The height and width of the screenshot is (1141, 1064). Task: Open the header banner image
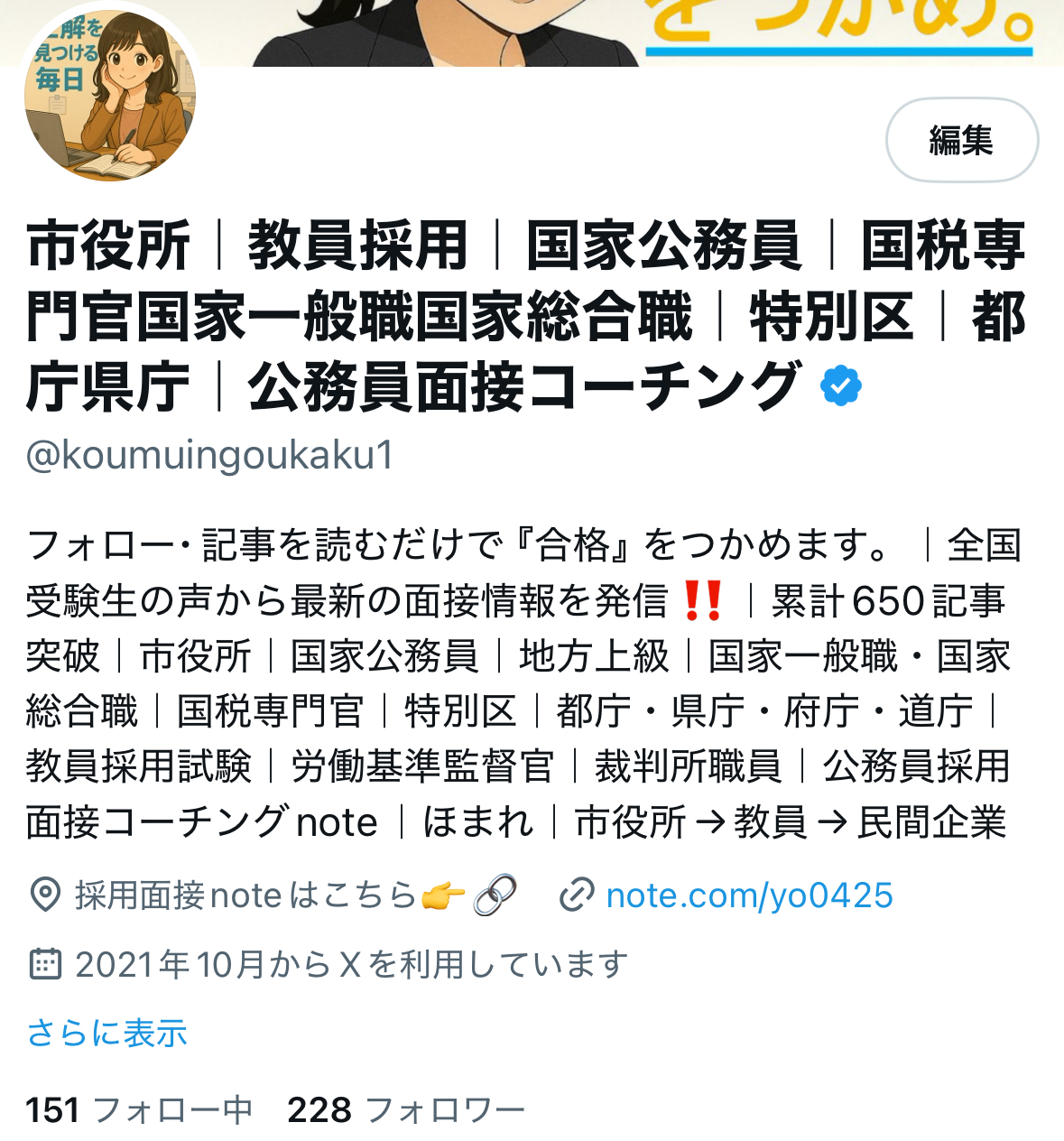(x=632, y=32)
